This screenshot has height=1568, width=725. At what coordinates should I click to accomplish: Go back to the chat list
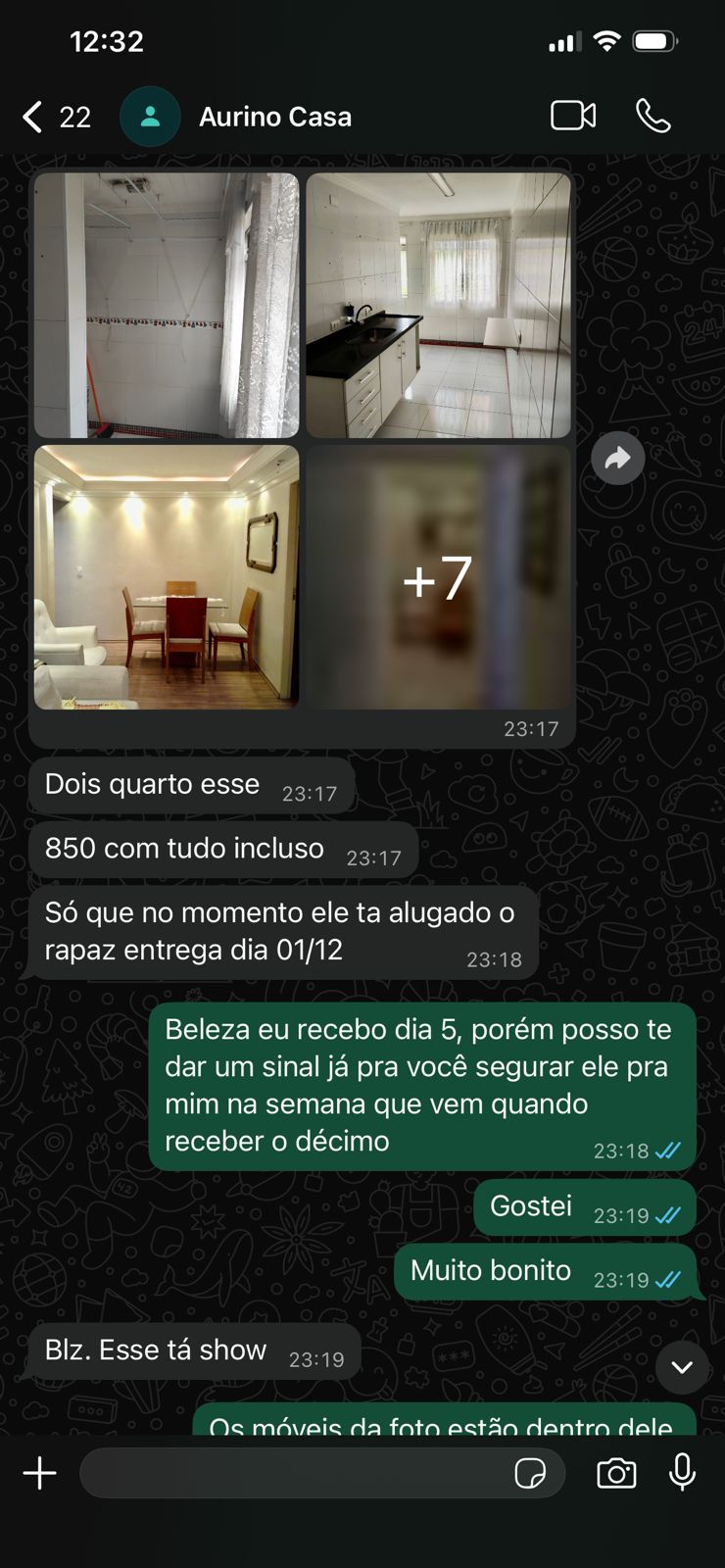click(34, 117)
